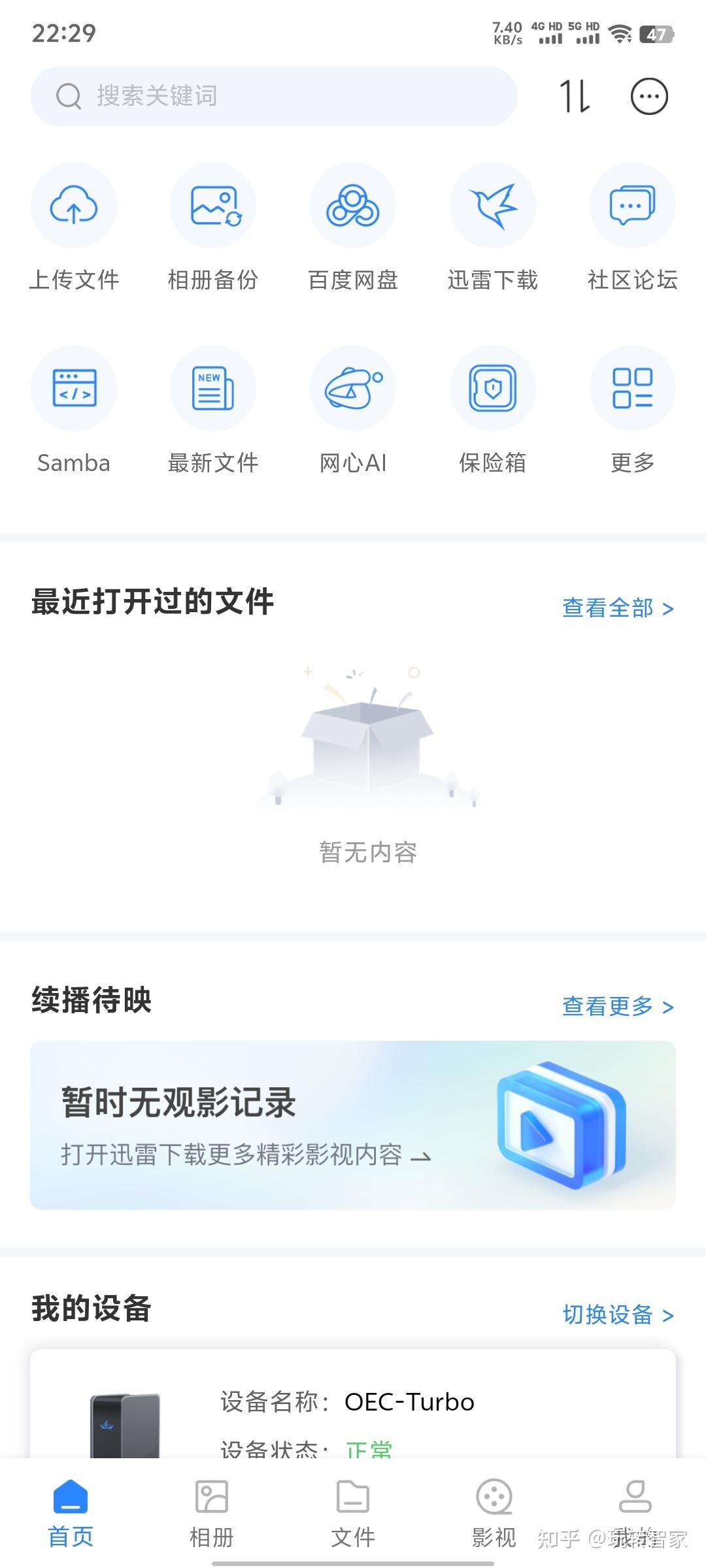The height and width of the screenshot is (1568, 706).
Task: Launch 百度网盘 Baidu Netdisk
Action: pos(353,205)
